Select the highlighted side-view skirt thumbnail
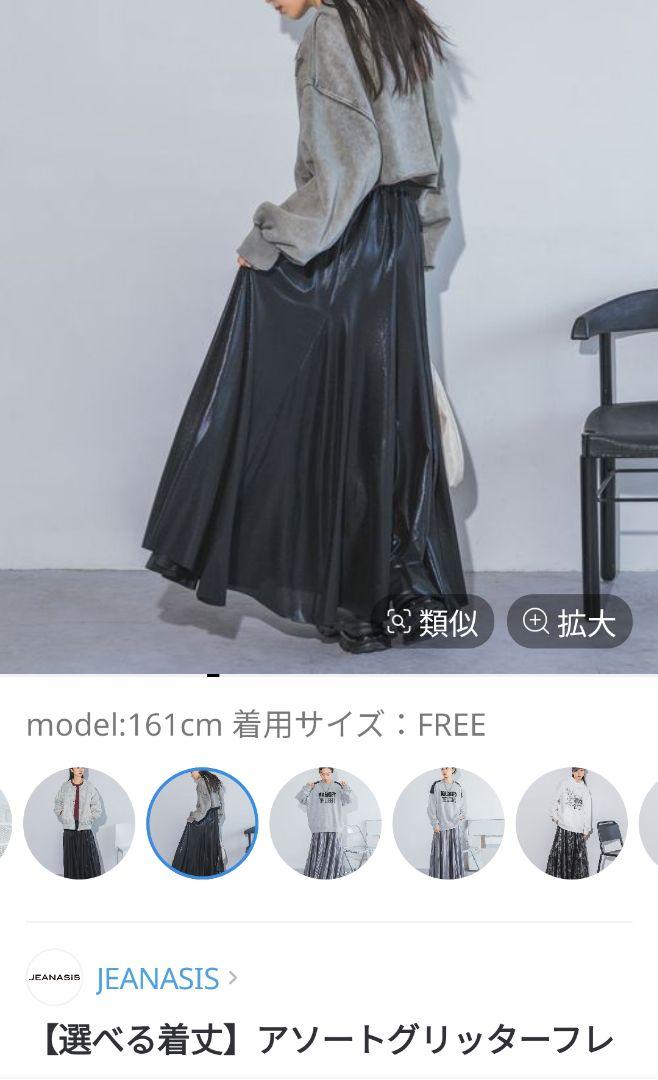 click(202, 823)
